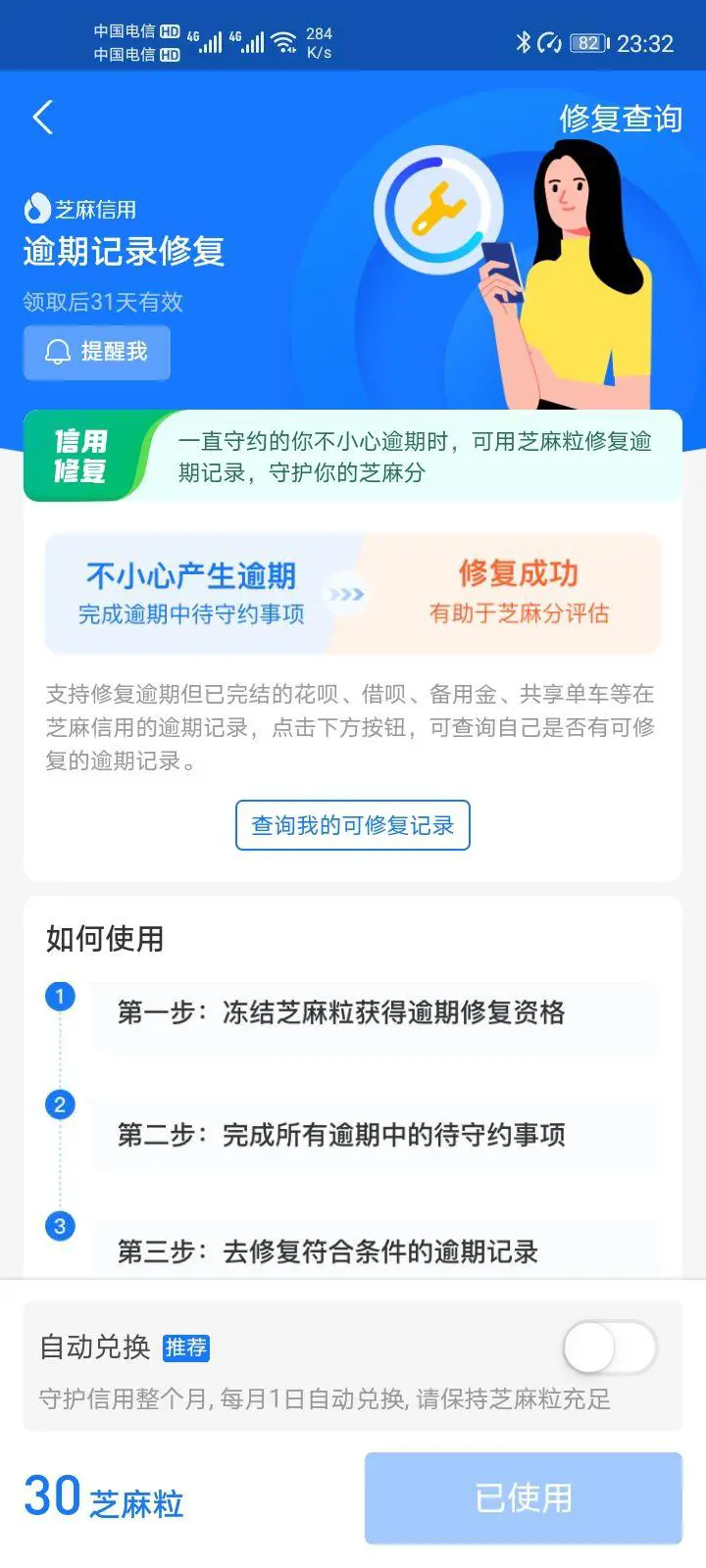
Task: Tap the 已使用 button
Action: click(x=523, y=1497)
